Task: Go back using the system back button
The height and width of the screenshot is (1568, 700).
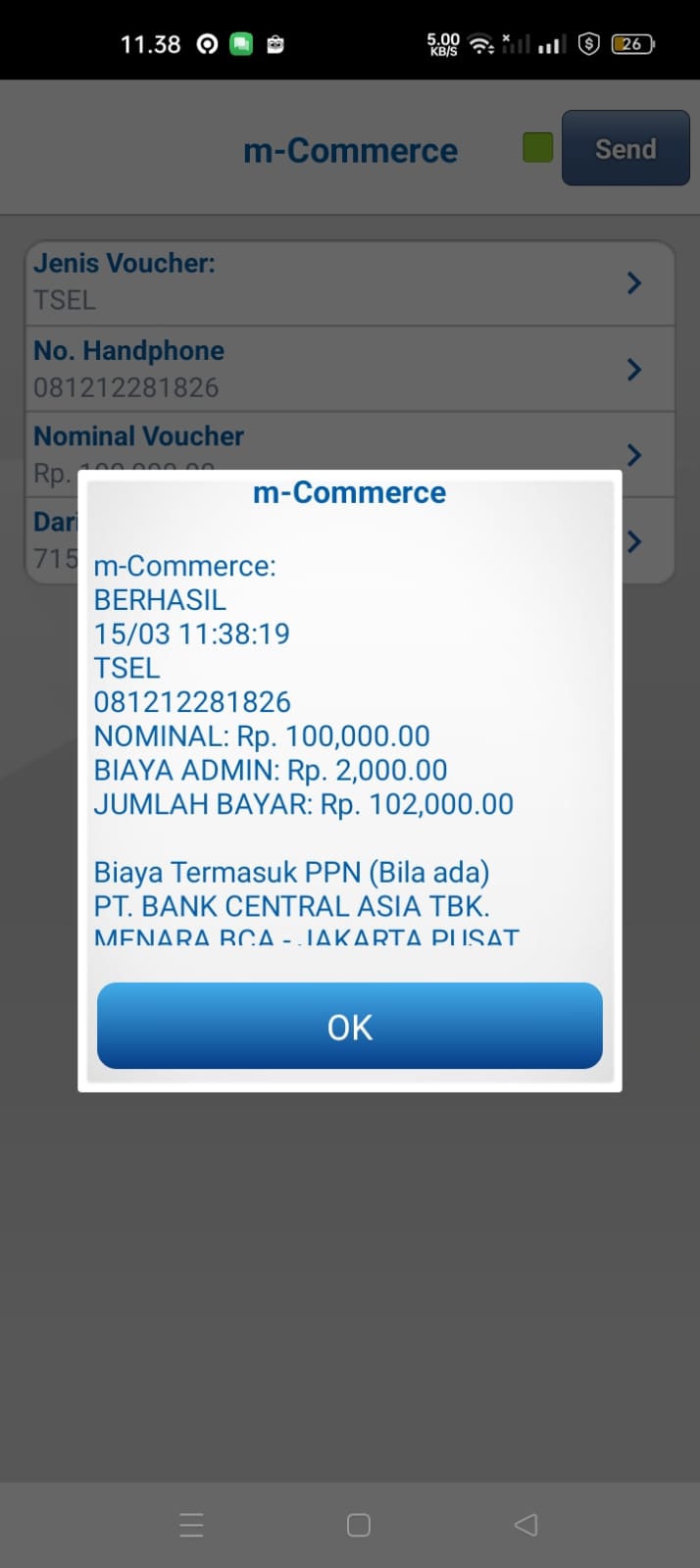Action: pos(525,1525)
